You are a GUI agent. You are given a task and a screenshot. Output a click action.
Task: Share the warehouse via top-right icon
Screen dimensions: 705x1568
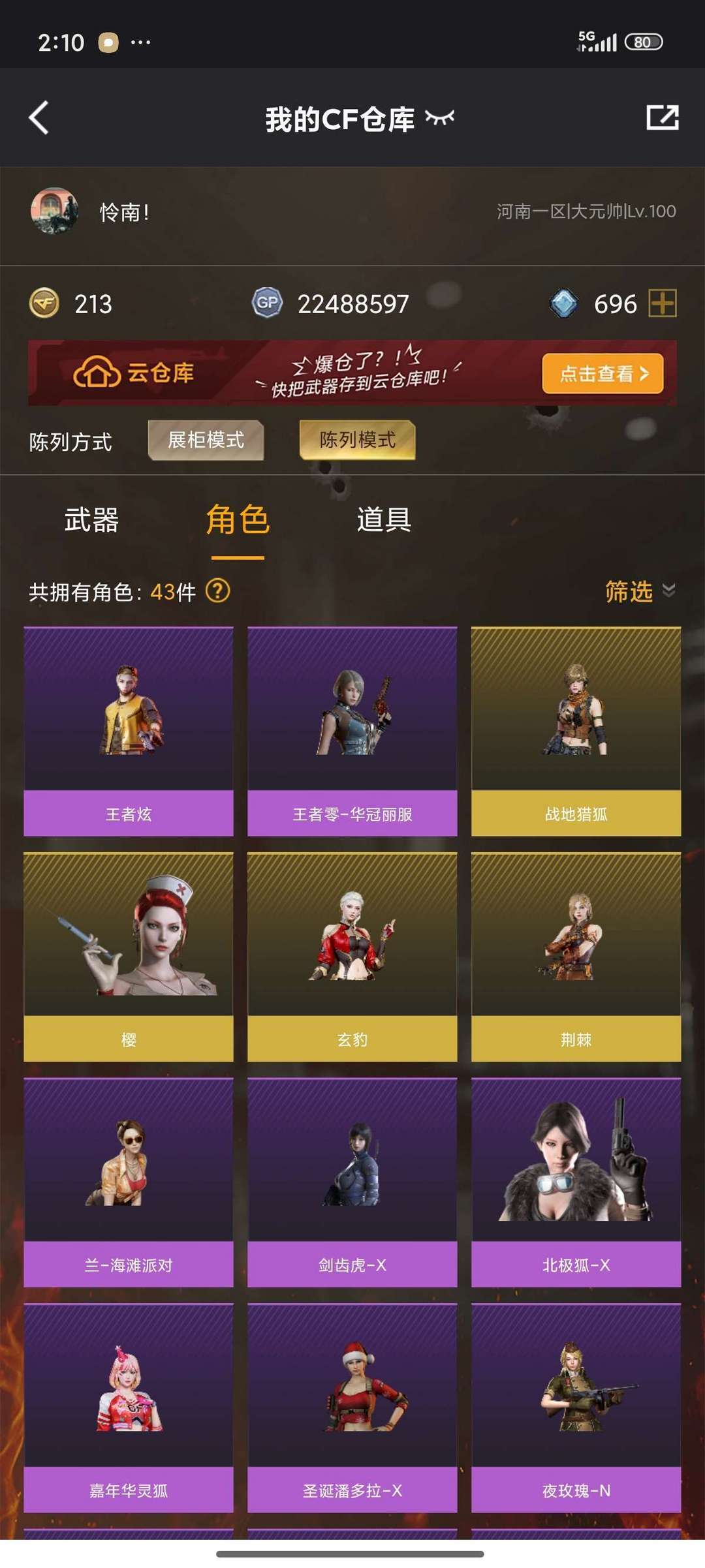coord(662,117)
